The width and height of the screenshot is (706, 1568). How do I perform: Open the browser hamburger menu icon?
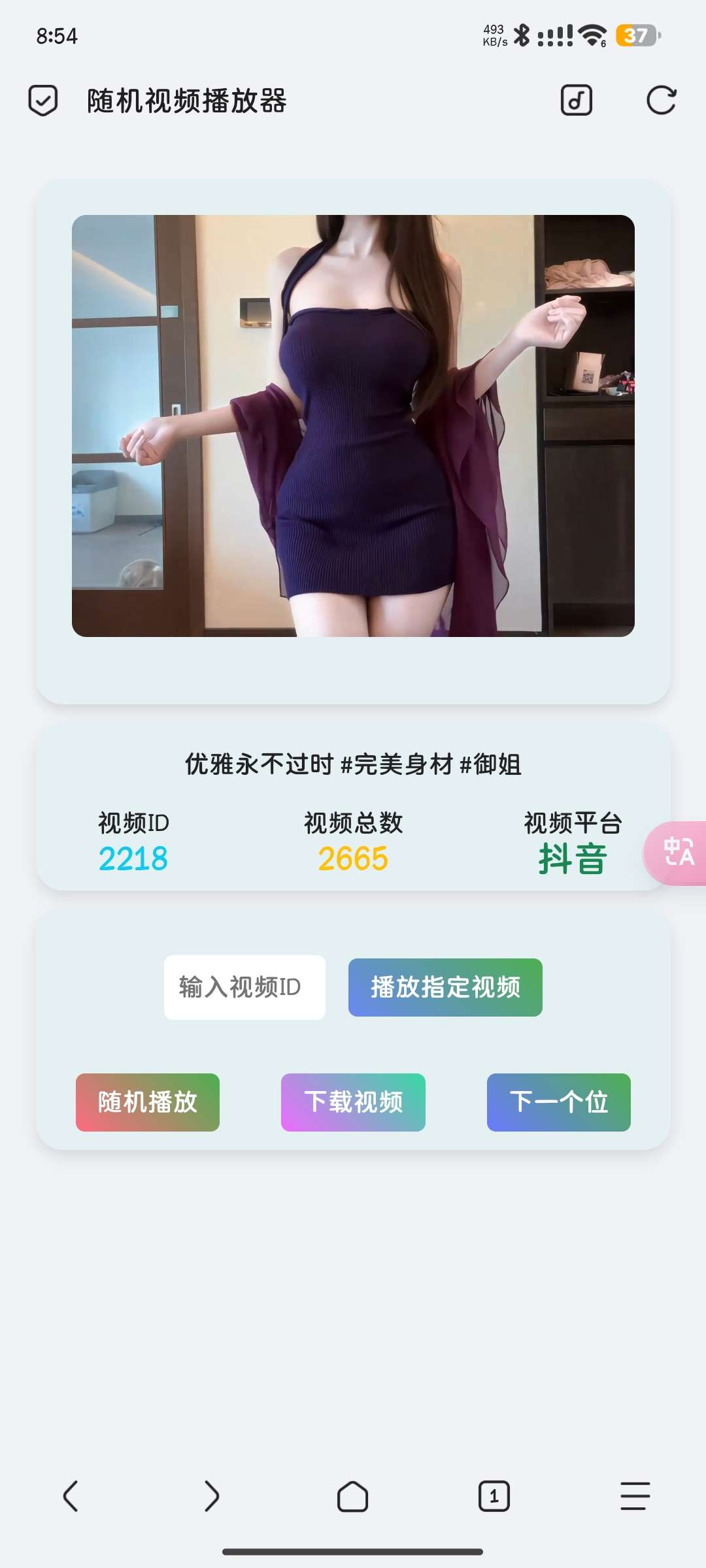click(633, 1497)
